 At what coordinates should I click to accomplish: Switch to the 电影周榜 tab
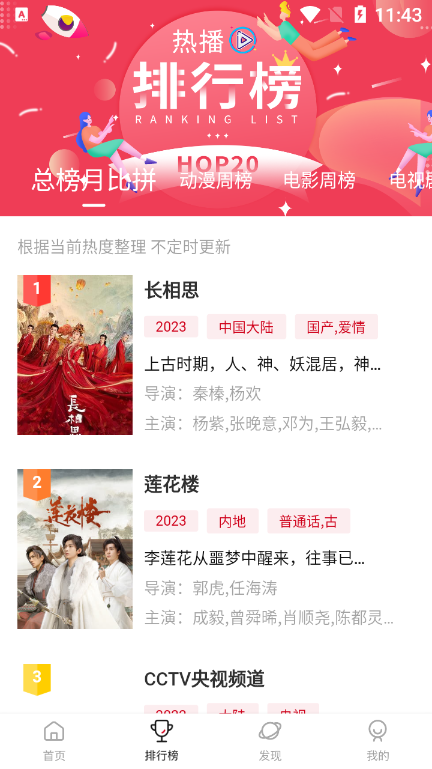319,180
